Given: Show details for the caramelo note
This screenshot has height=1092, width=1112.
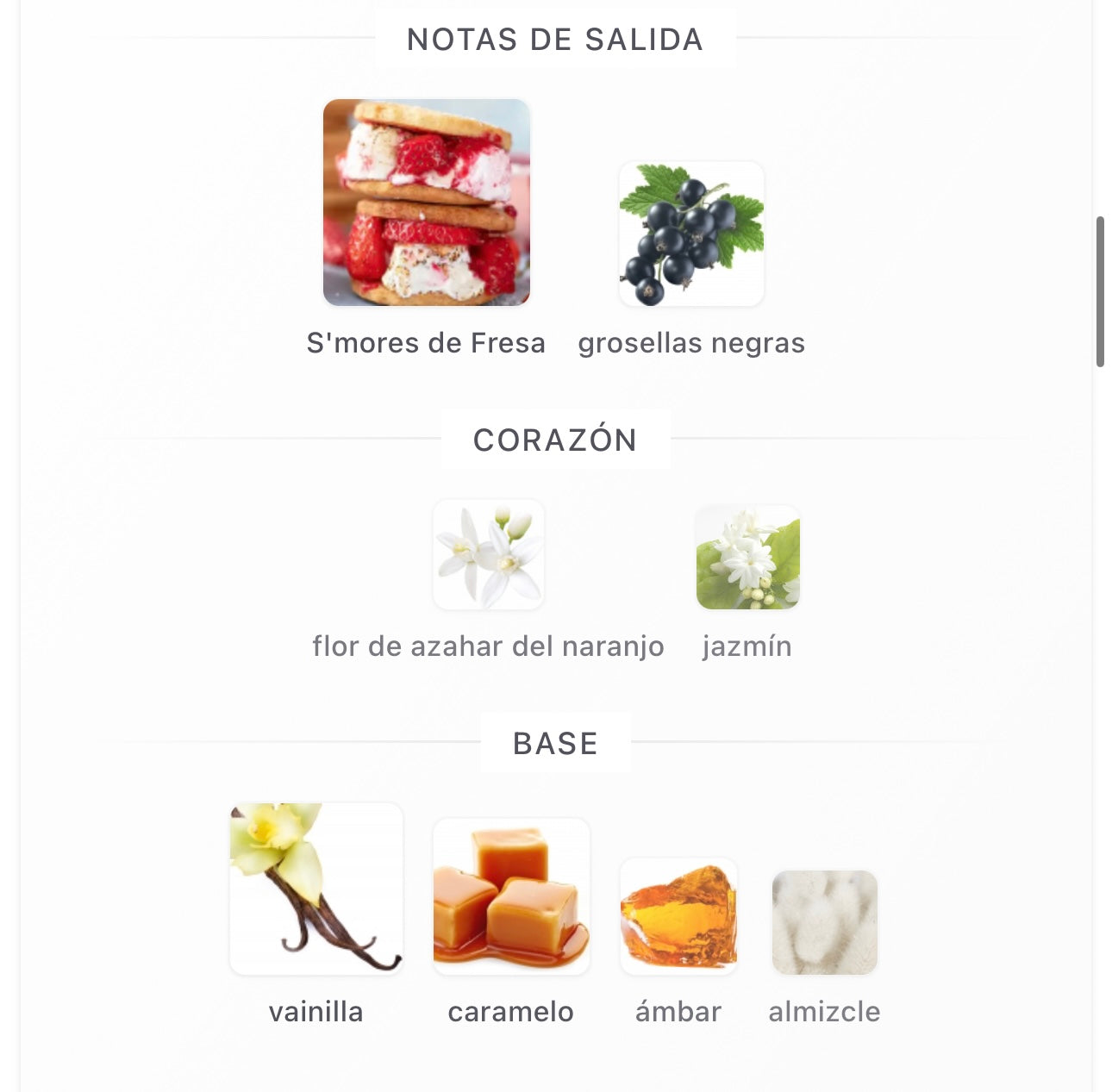Looking at the screenshot, I should 511,897.
